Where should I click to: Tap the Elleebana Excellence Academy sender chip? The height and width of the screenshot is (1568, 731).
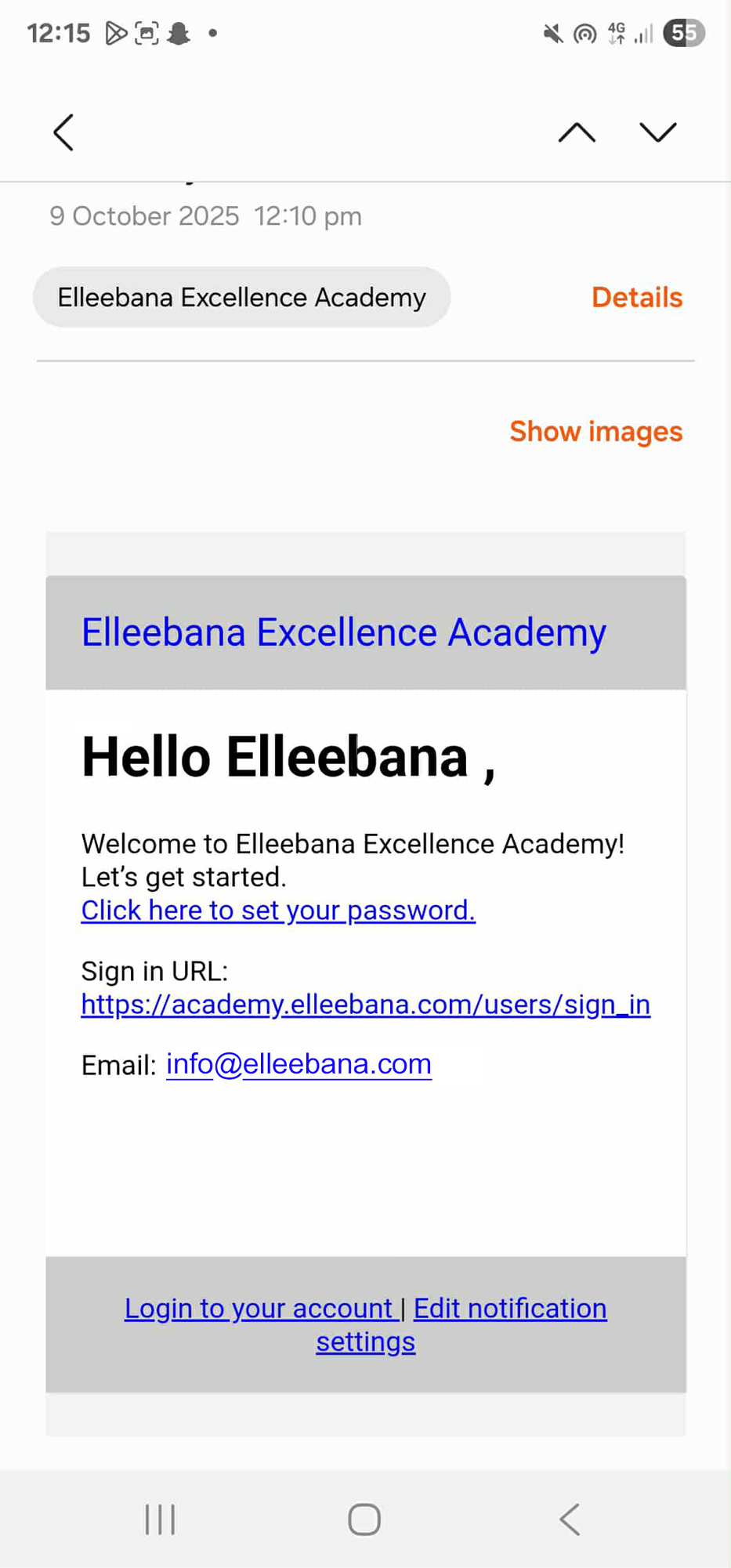(x=241, y=298)
